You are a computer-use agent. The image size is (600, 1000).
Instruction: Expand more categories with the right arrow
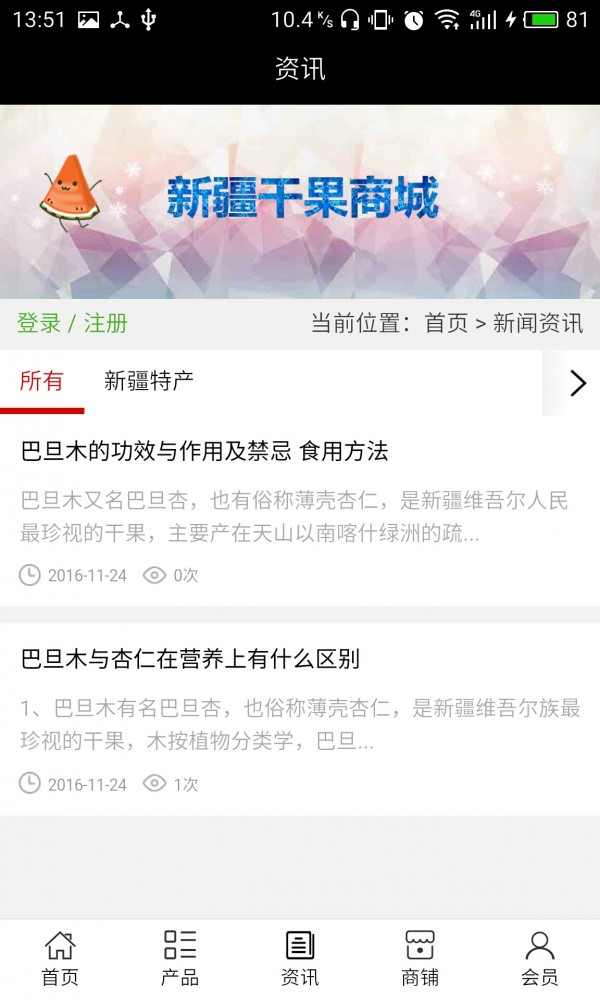(x=577, y=383)
